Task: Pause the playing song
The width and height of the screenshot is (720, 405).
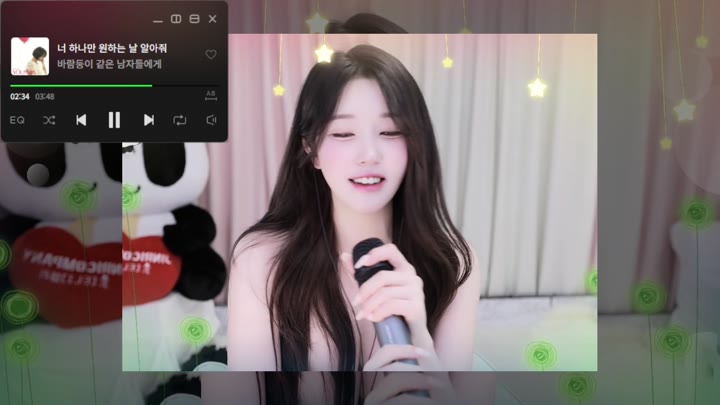Action: (x=114, y=120)
